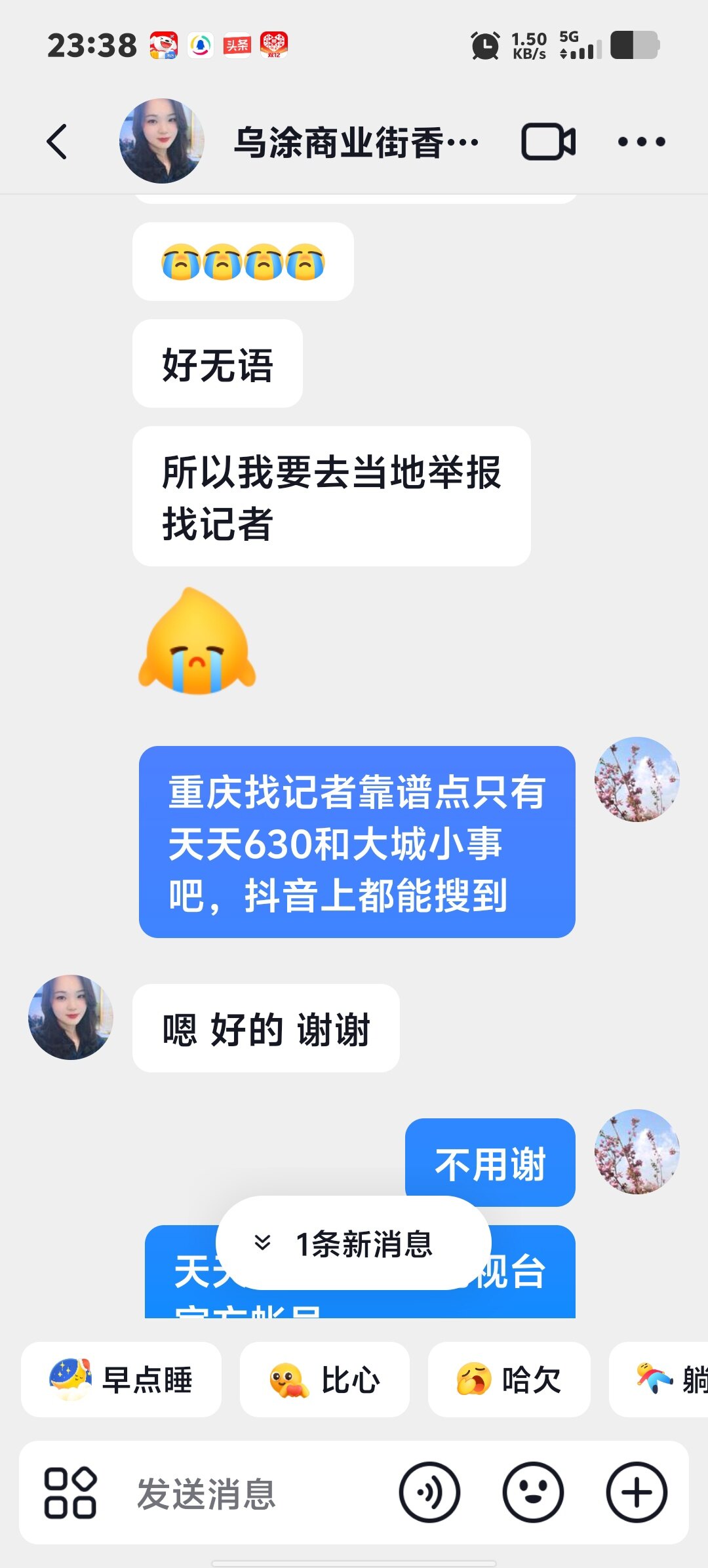The height and width of the screenshot is (1568, 708).
Task: Open the plus attachment menu
Action: (637, 1493)
